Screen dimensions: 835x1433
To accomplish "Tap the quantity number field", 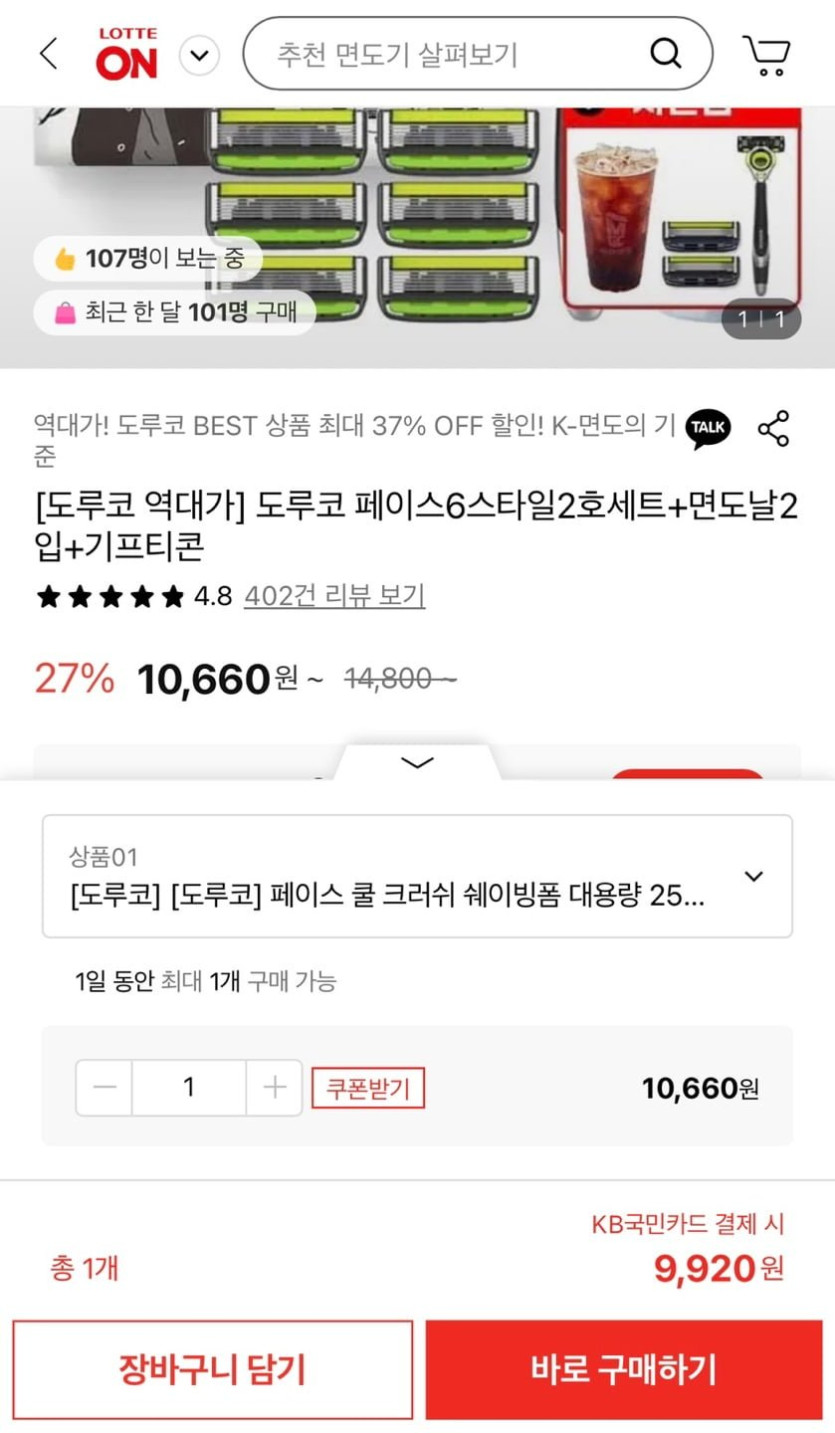I will 189,1088.
